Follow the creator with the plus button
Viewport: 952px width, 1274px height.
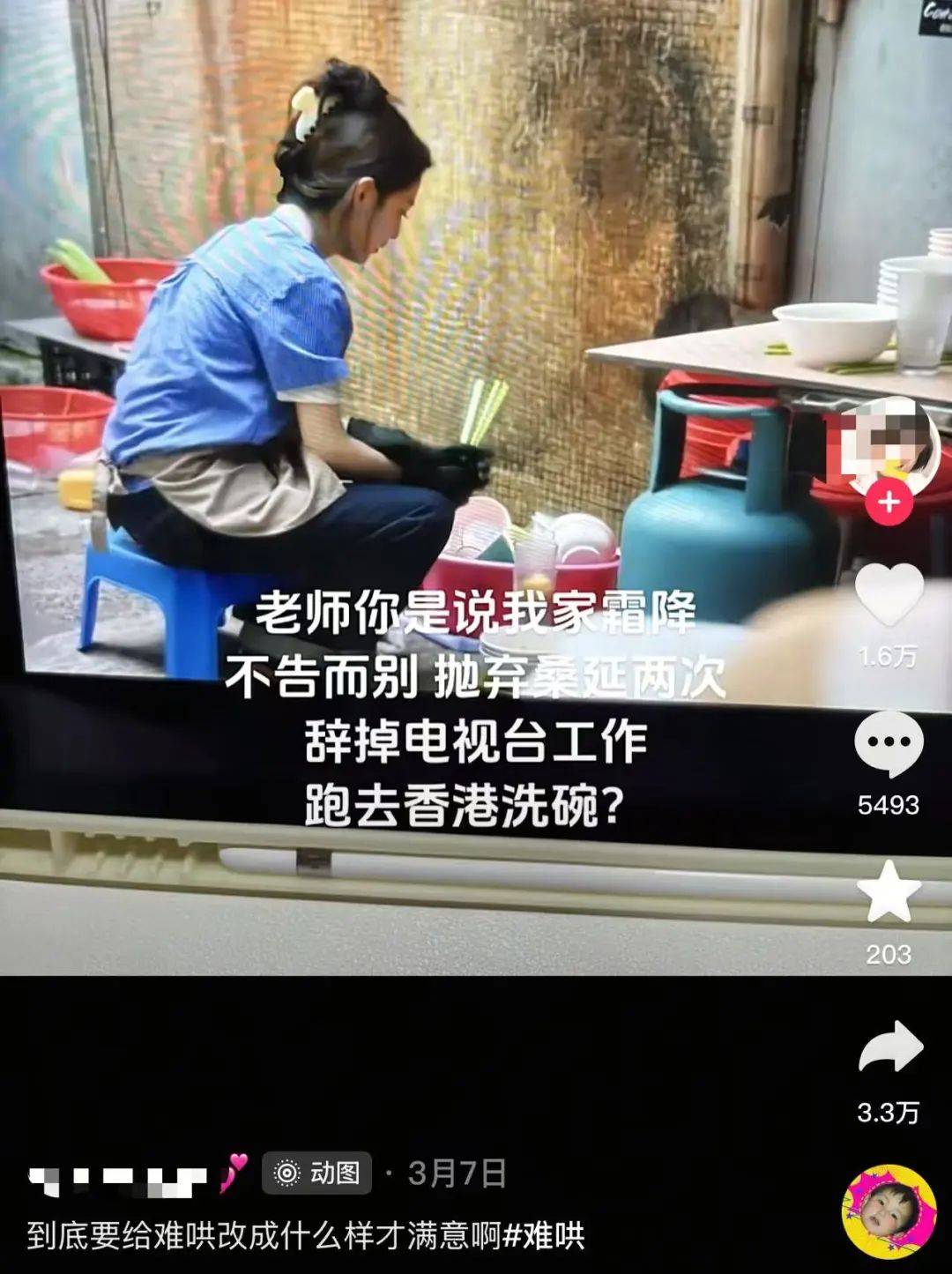pyautogui.click(x=889, y=503)
